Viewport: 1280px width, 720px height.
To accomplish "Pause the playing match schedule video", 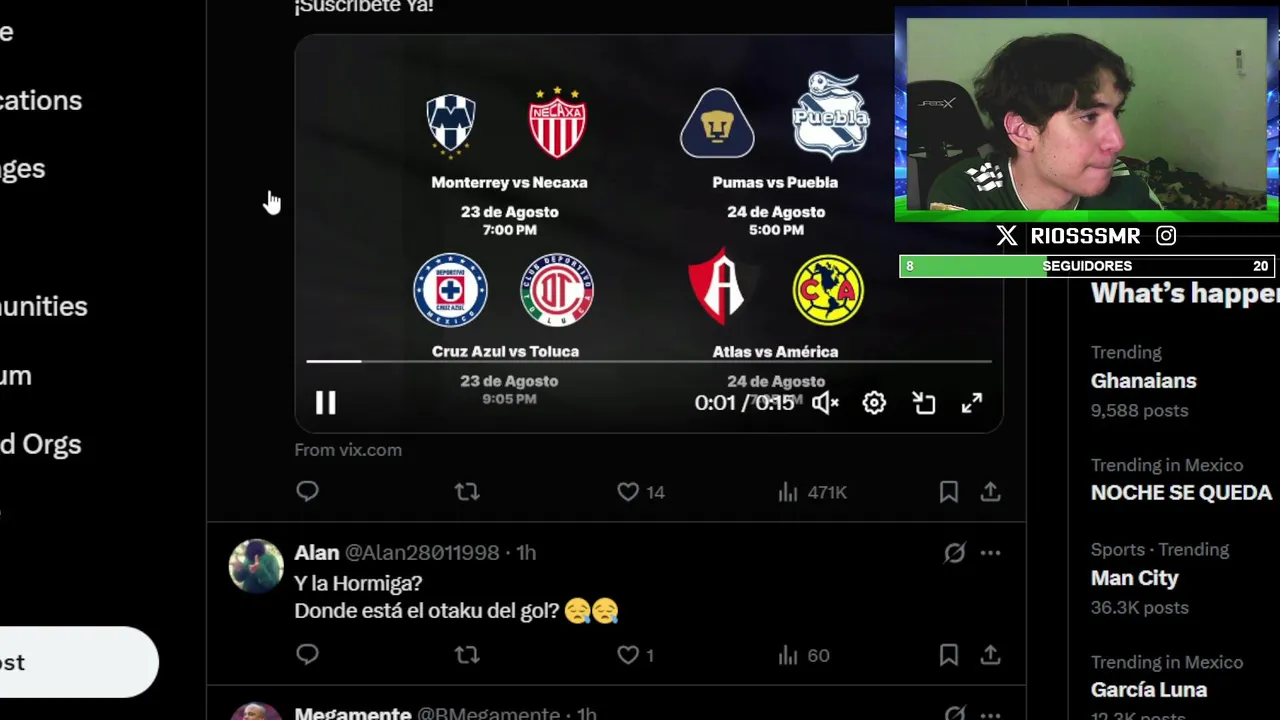I will (x=326, y=403).
